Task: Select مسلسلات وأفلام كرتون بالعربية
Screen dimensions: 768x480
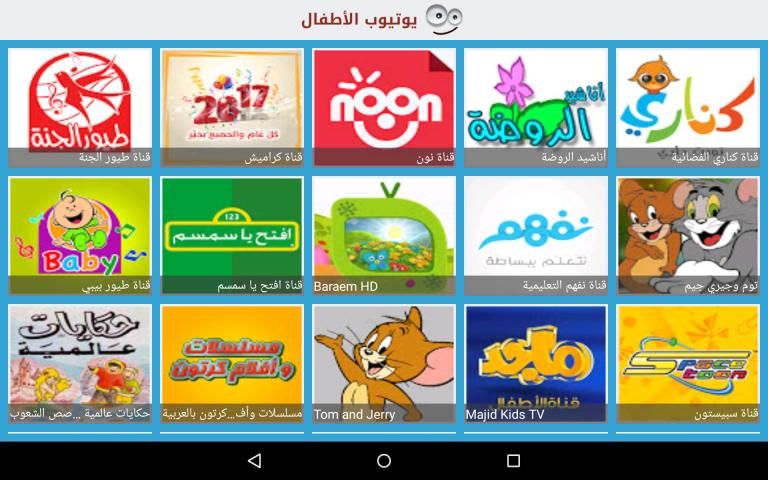Action: (232, 363)
